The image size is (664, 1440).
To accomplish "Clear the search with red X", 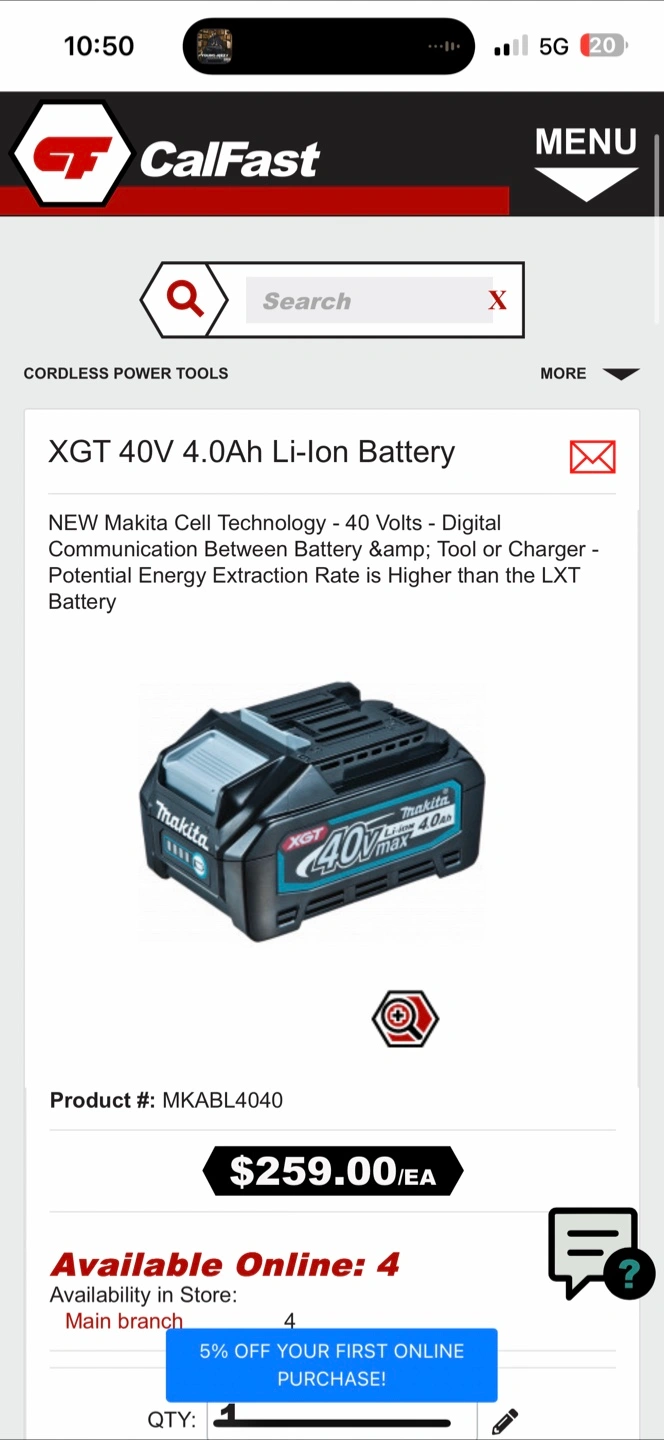I will coord(497,300).
